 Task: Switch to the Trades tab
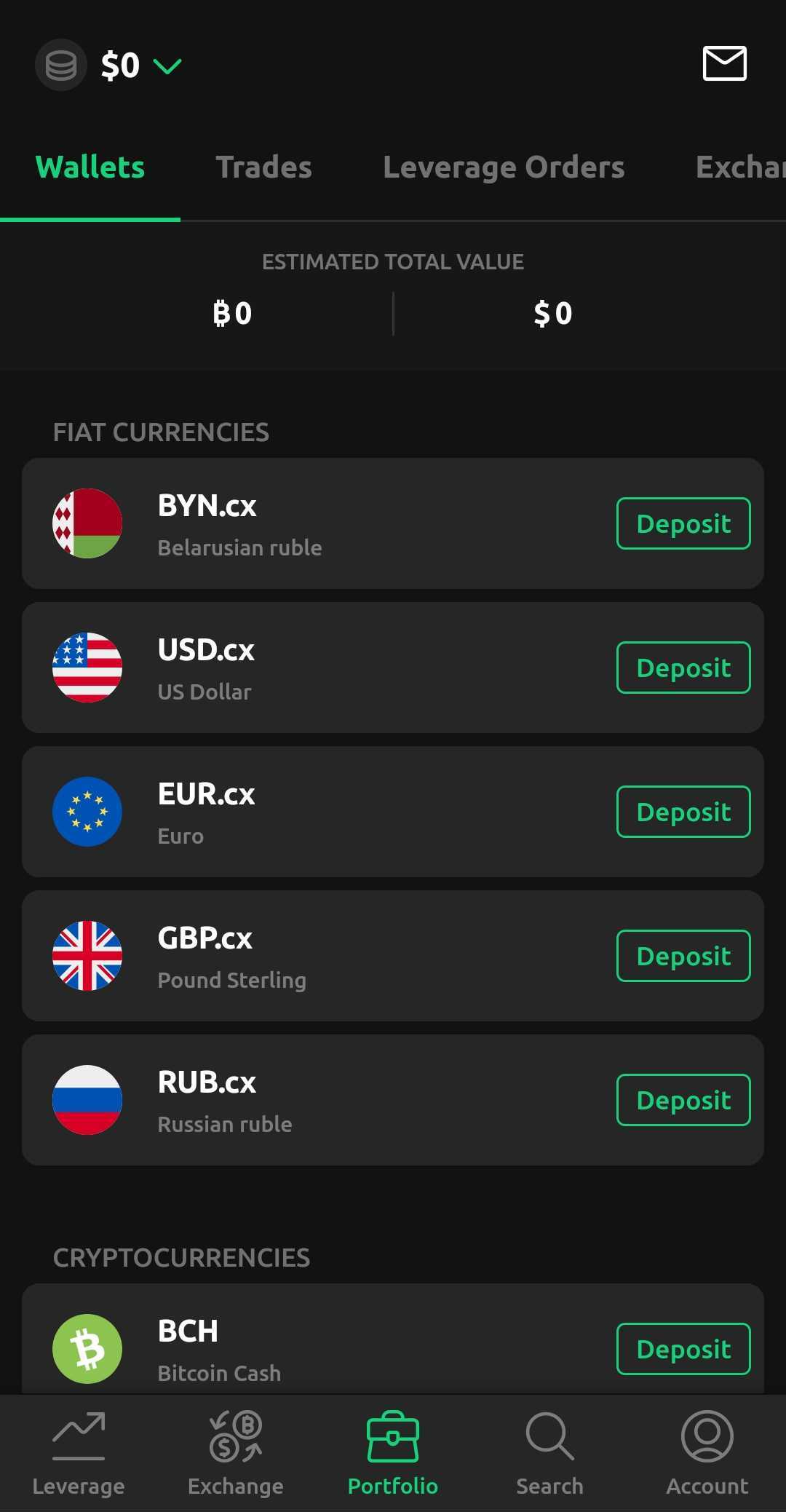(x=263, y=167)
